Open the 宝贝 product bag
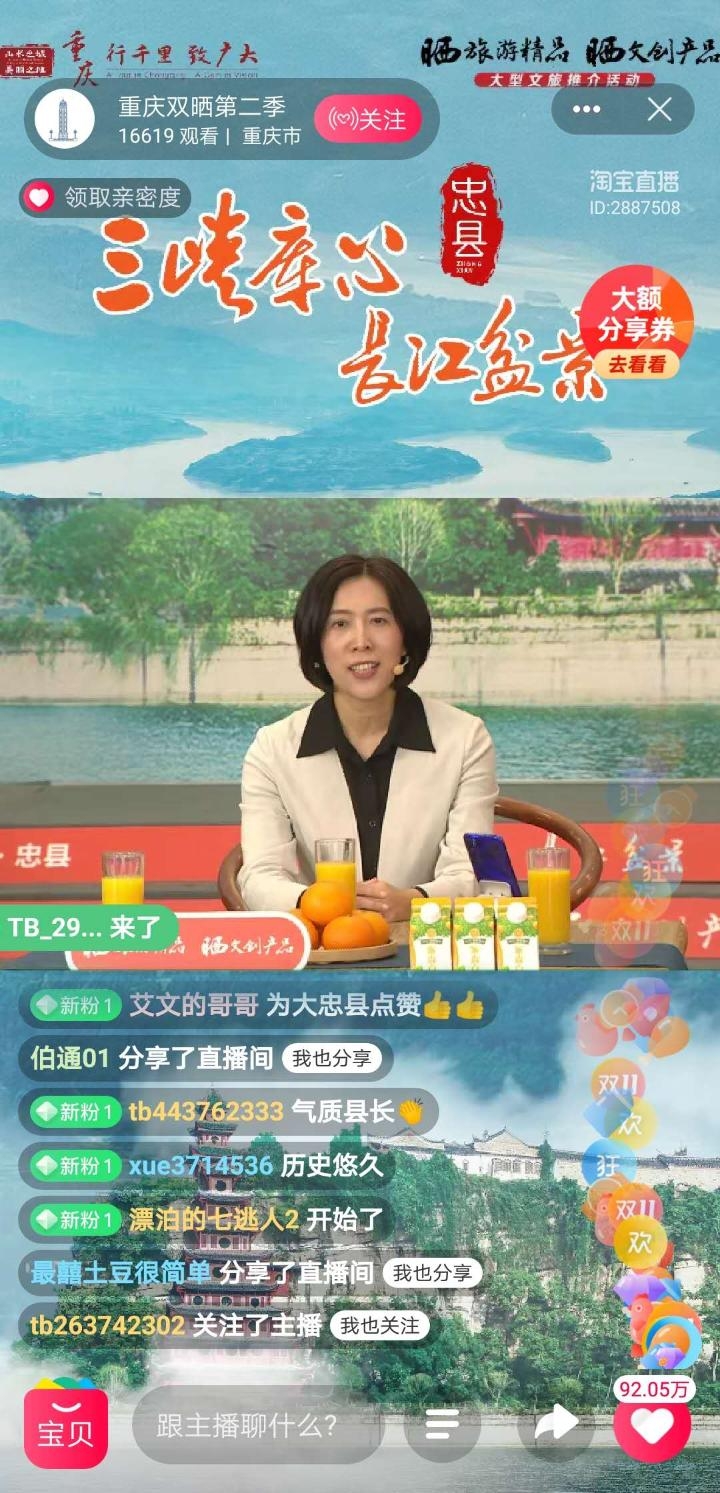The height and width of the screenshot is (1493, 720). (x=66, y=1426)
